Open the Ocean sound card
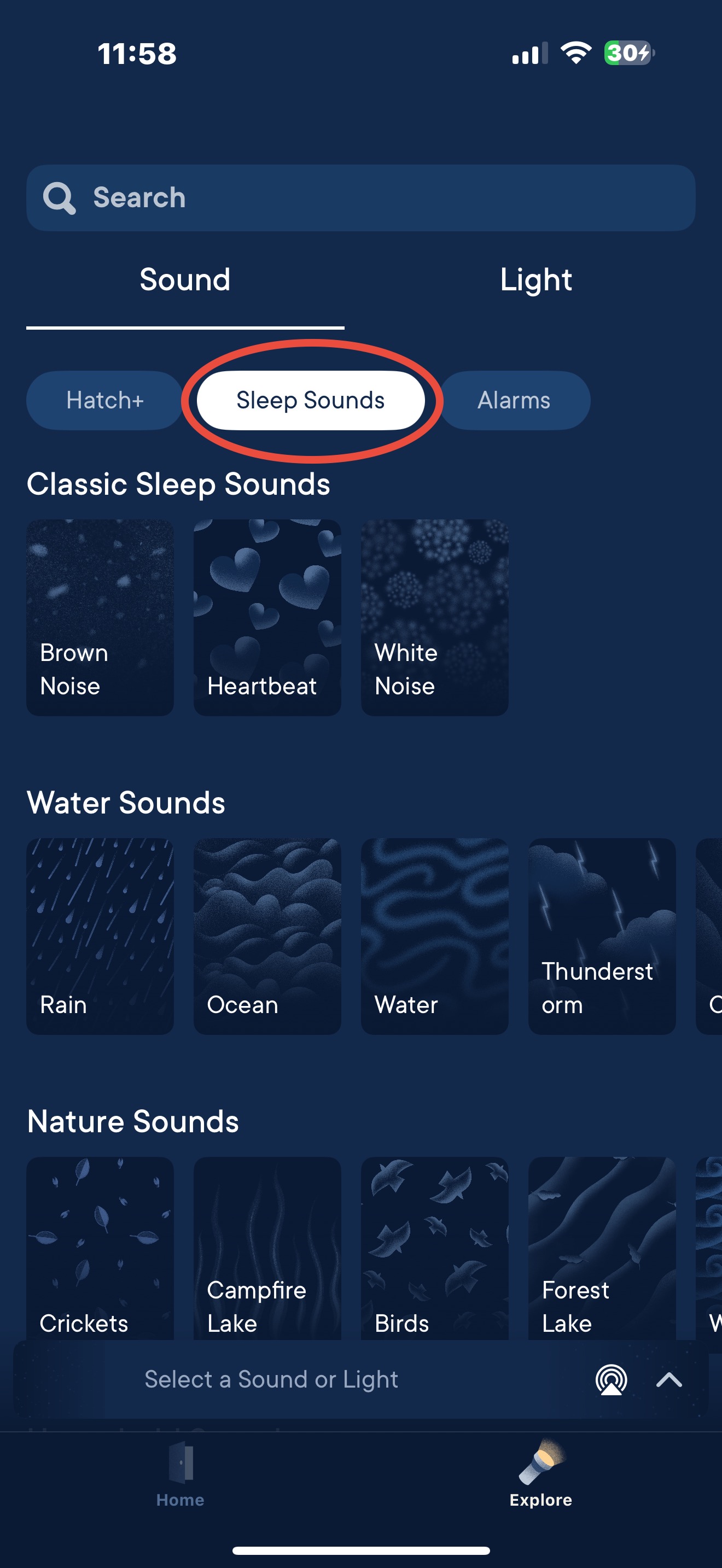This screenshot has width=722, height=1568. 267,936
